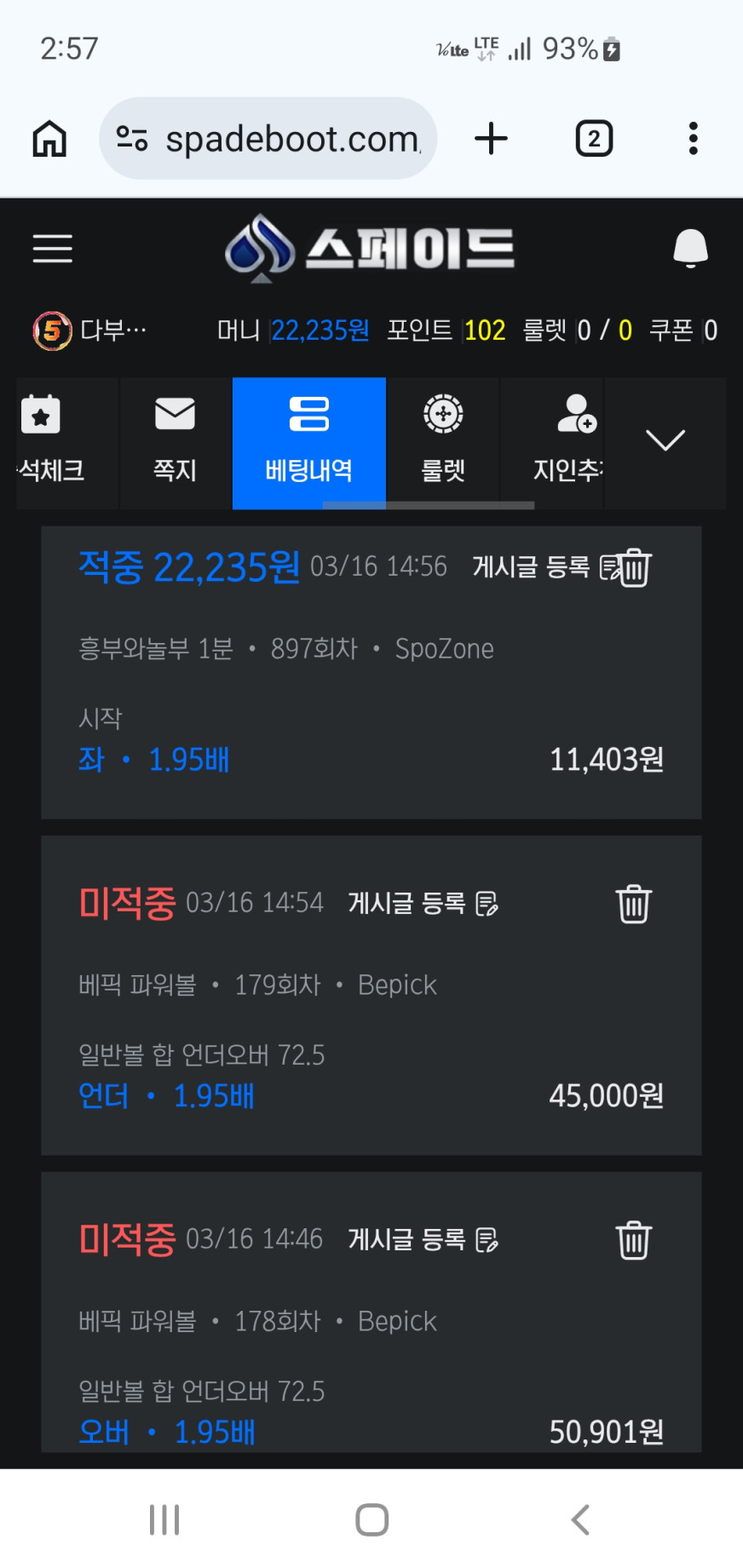This screenshot has height=1568, width=743.
Task: Delete the 14:54 lost bet record
Action: 633,904
